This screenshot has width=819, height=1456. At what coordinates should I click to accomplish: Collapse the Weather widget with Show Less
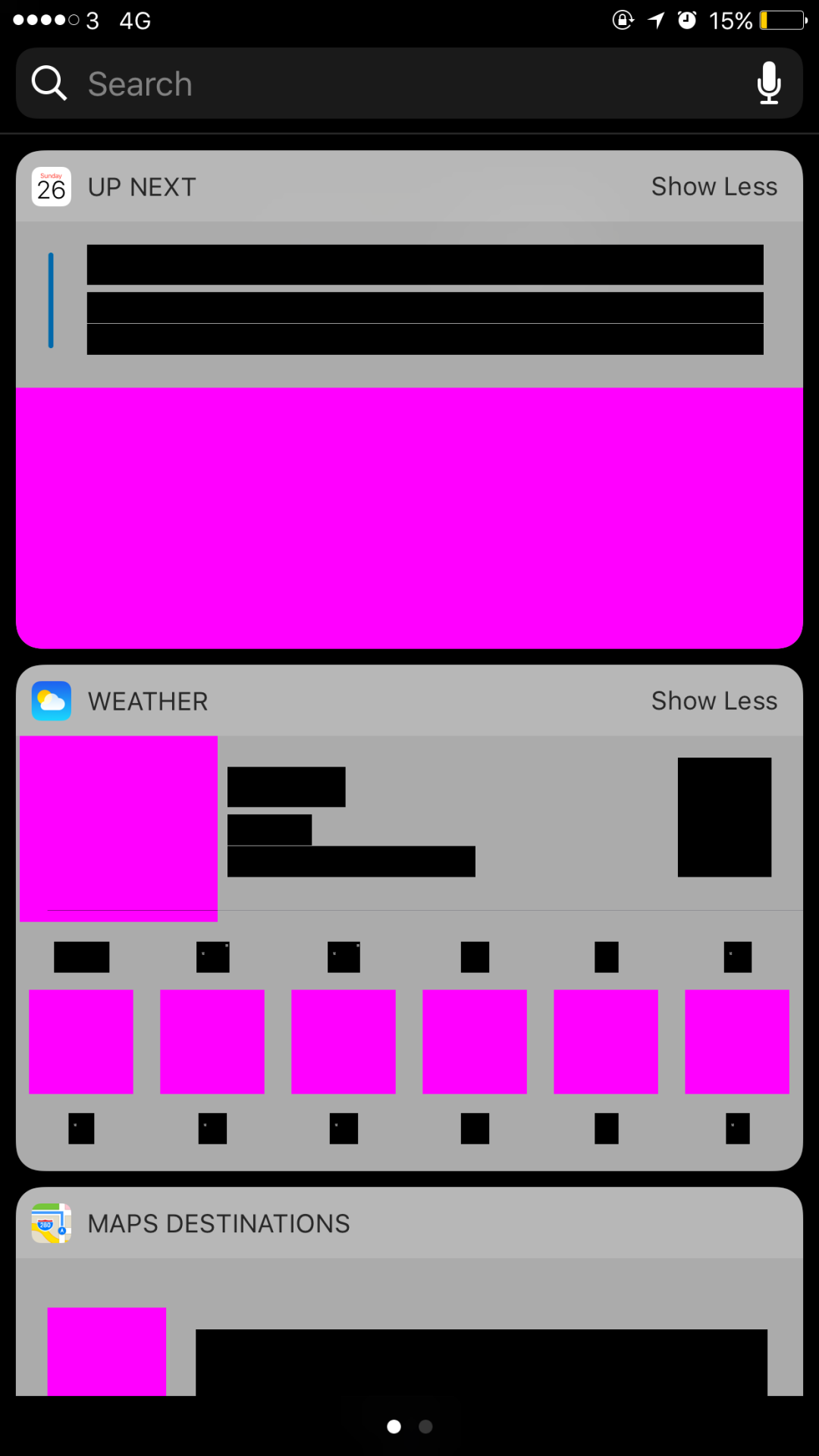[714, 701]
